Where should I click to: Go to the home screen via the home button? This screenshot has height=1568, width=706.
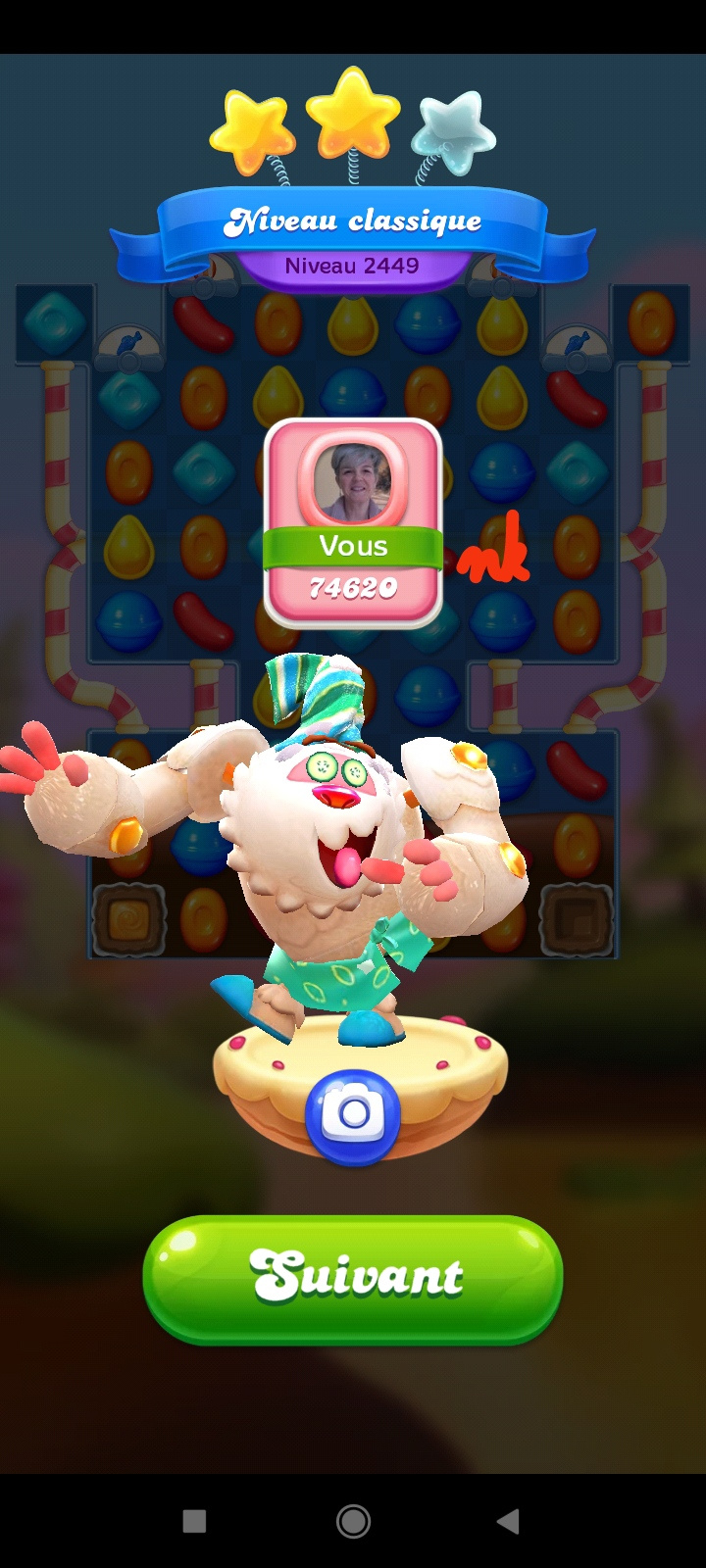point(353,1521)
